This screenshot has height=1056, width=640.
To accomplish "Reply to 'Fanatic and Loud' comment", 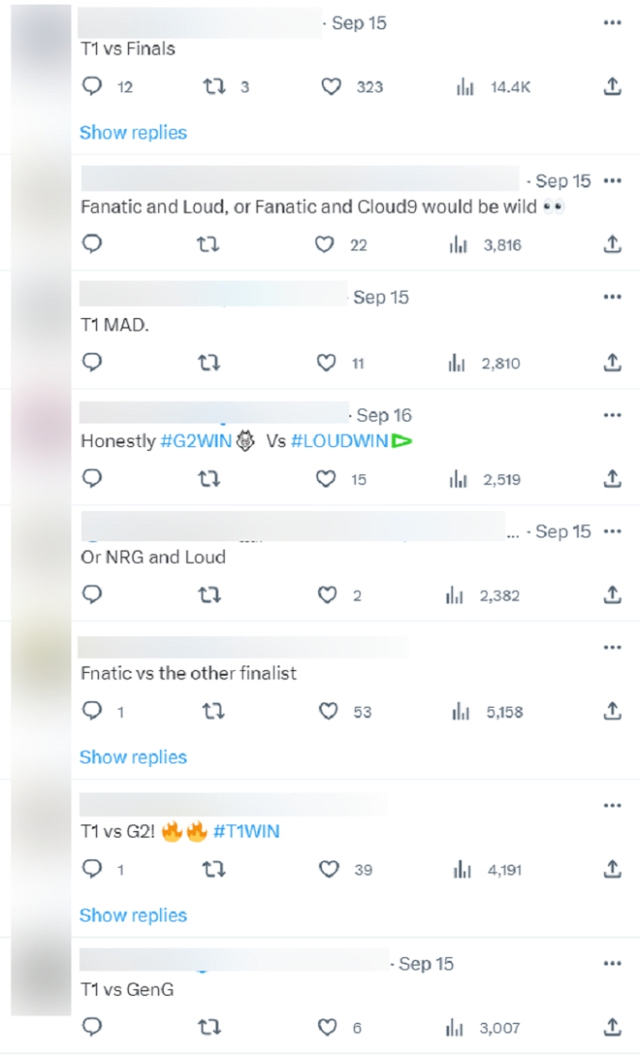I will tap(92, 244).
